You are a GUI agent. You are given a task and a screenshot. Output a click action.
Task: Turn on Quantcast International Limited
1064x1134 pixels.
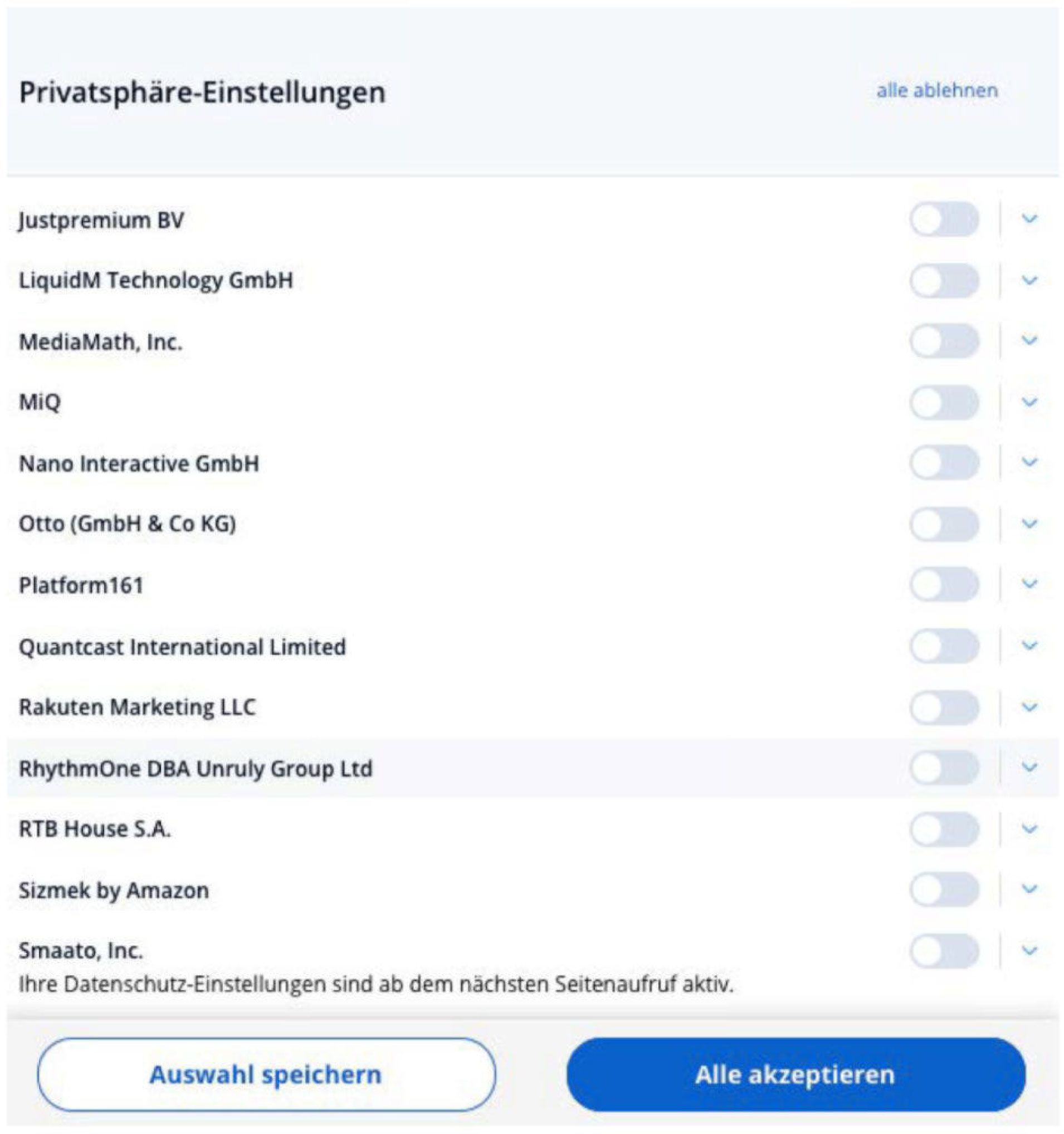(x=944, y=646)
